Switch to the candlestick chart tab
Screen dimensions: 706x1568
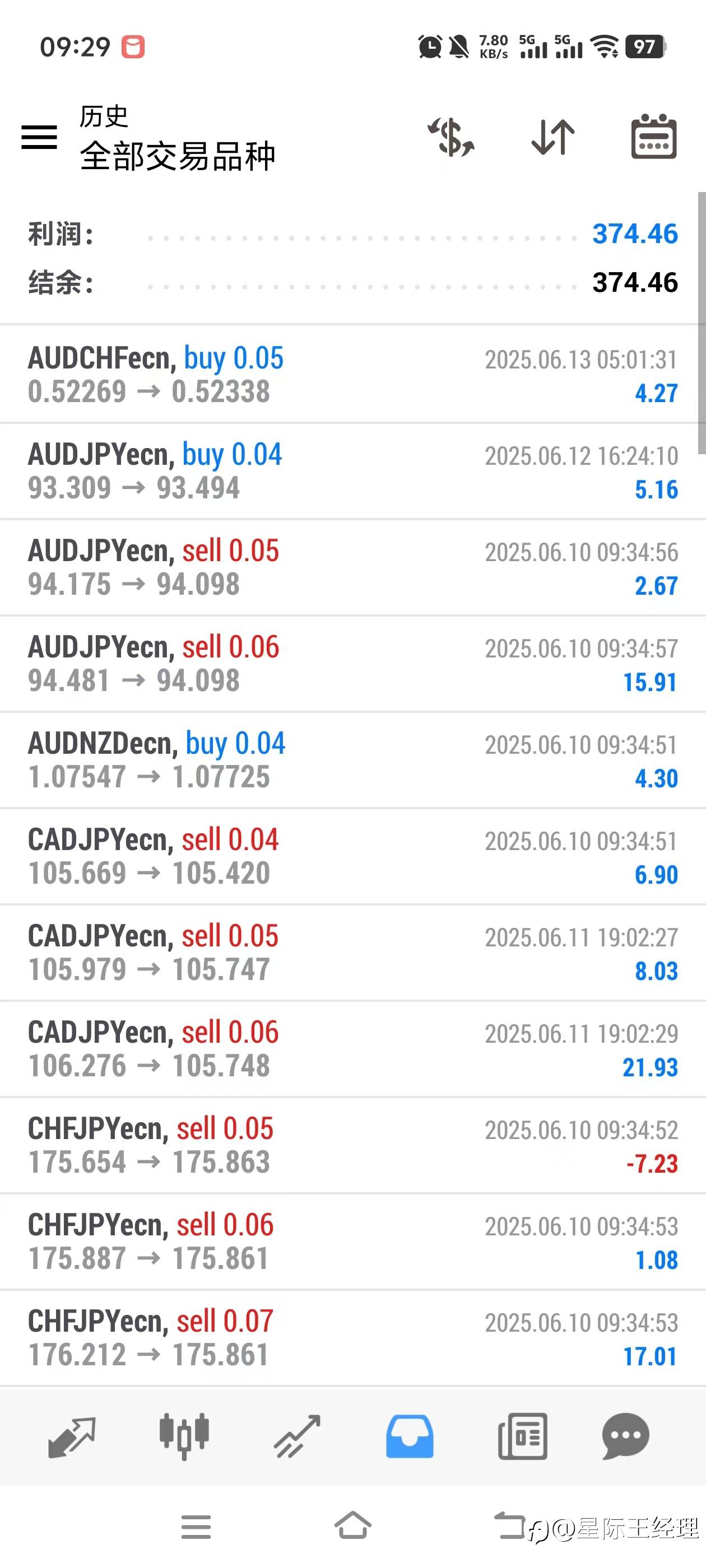(x=184, y=1436)
